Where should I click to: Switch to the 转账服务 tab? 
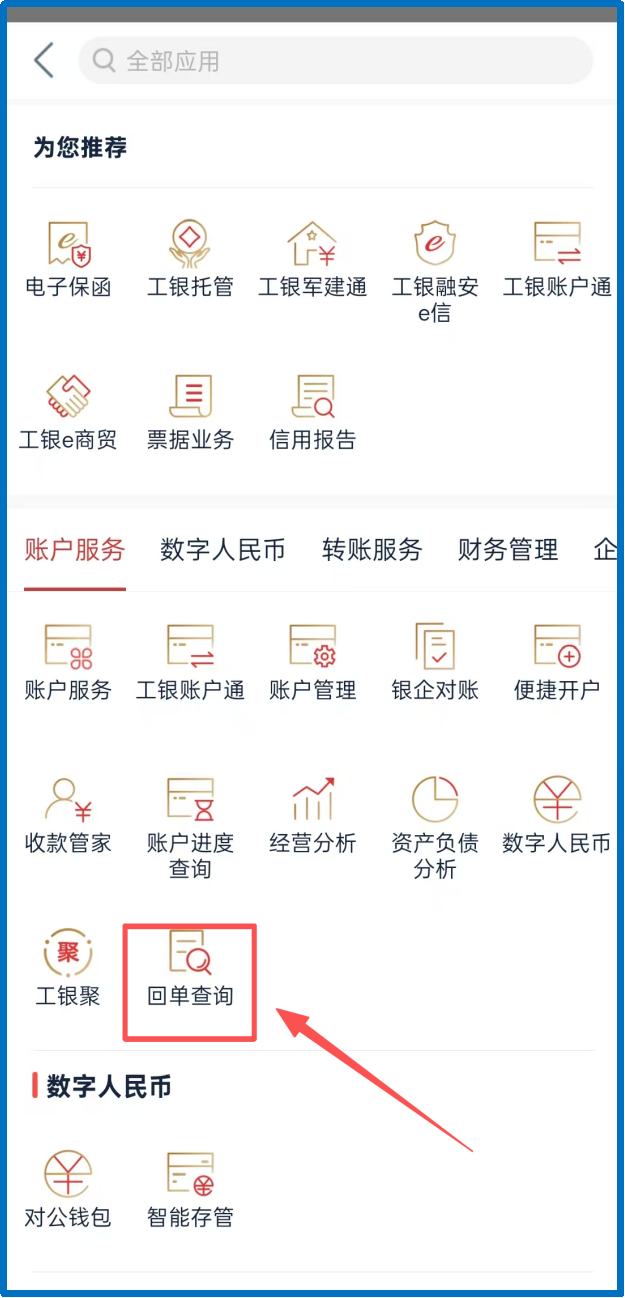coord(372,549)
